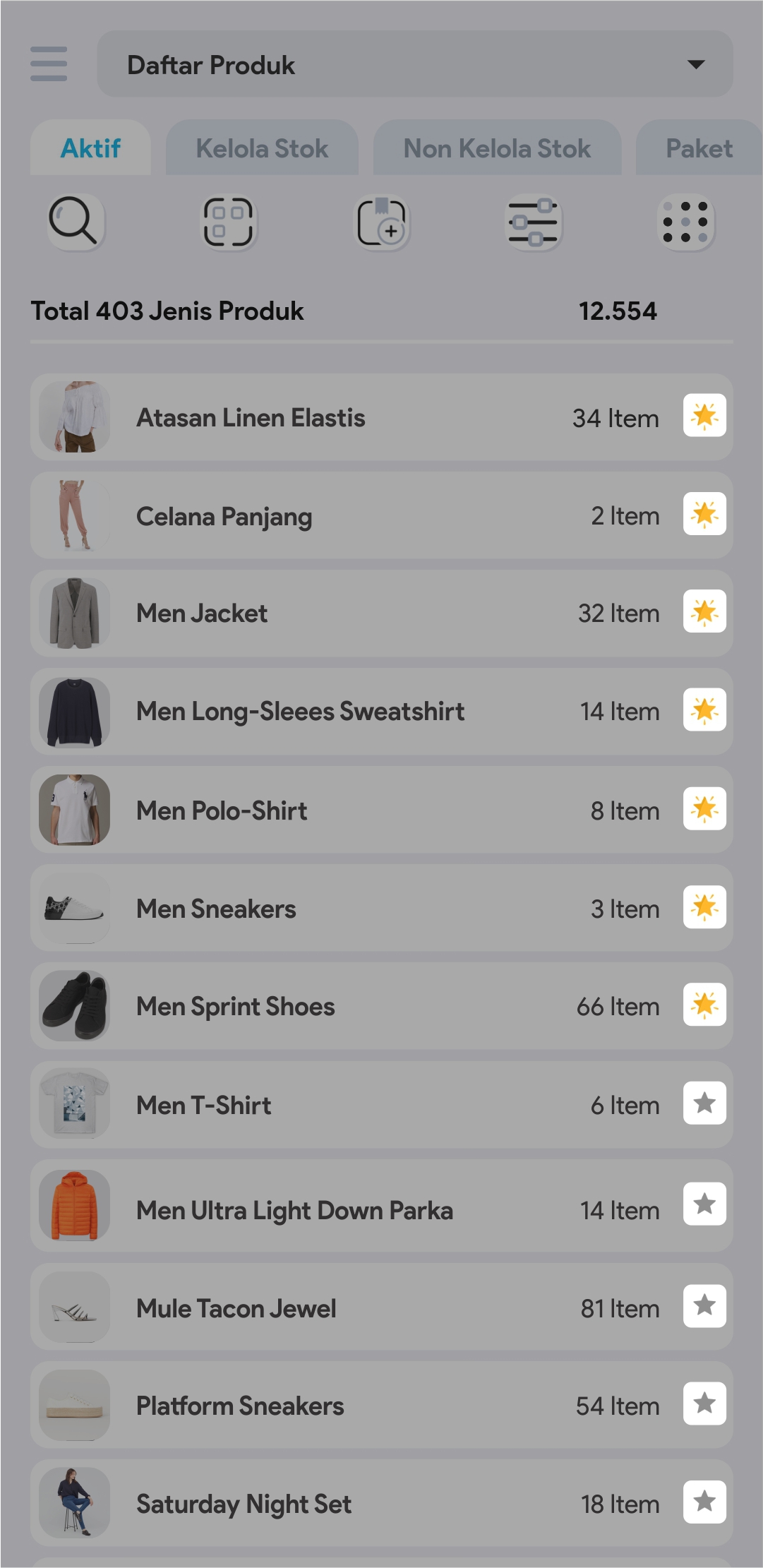Image resolution: width=763 pixels, height=1568 pixels.
Task: Star the Men Ultra Light Down Parka
Action: [704, 1204]
